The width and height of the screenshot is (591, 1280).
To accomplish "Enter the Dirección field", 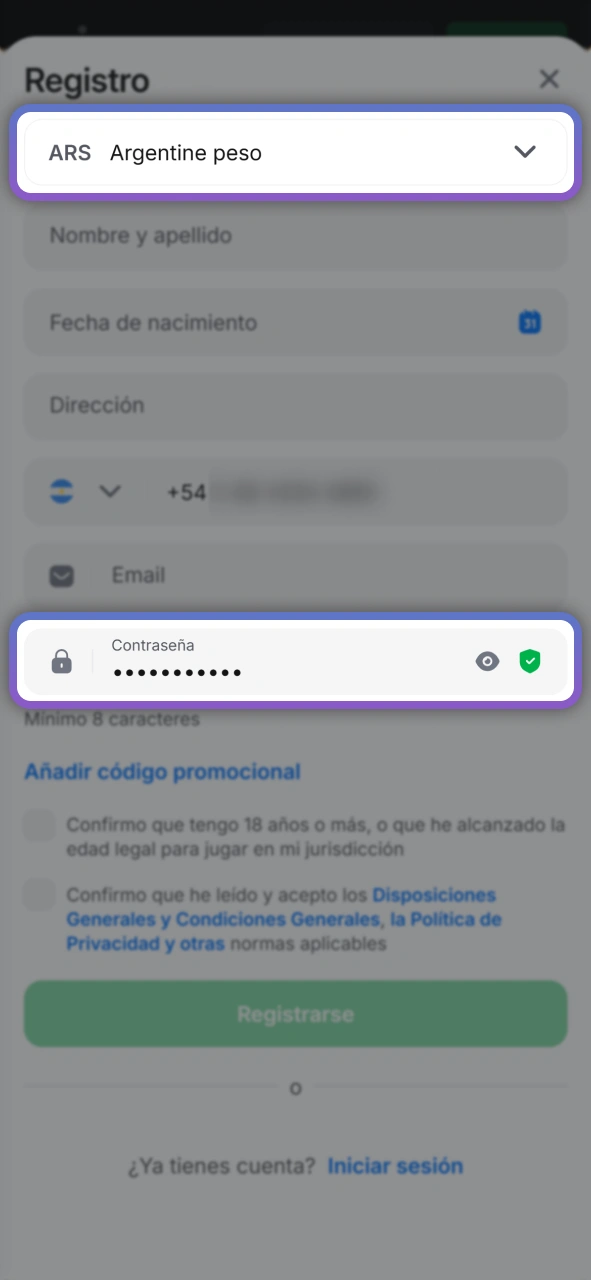I will click(x=295, y=406).
